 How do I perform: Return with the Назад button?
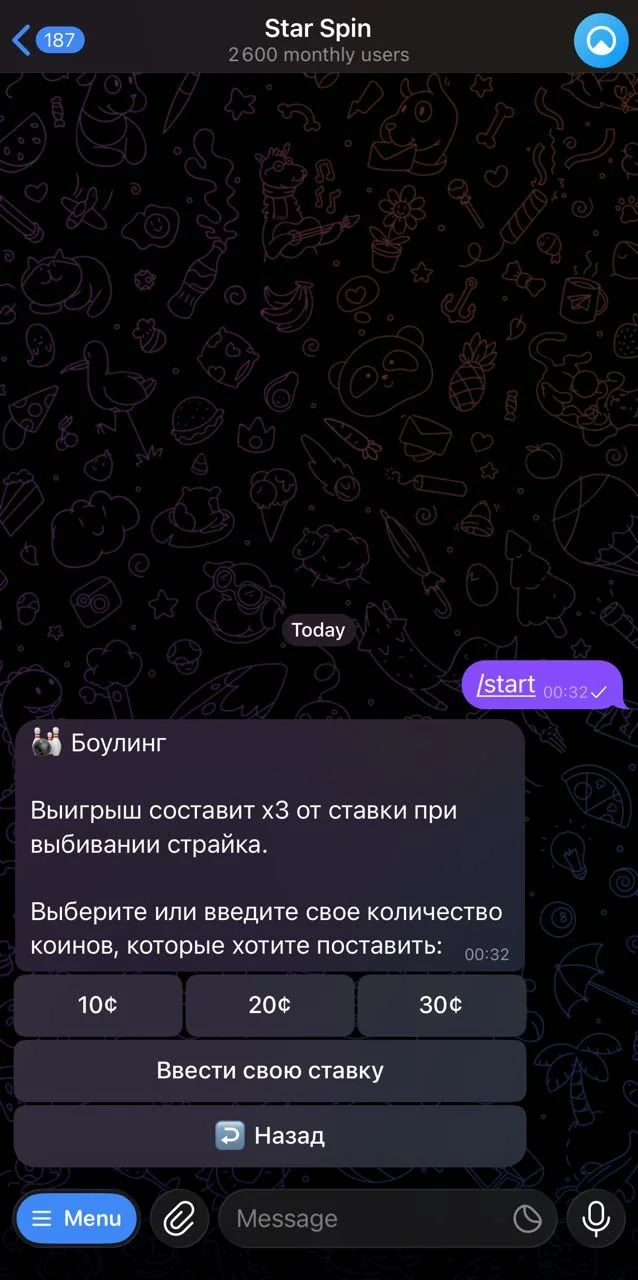[x=270, y=1135]
